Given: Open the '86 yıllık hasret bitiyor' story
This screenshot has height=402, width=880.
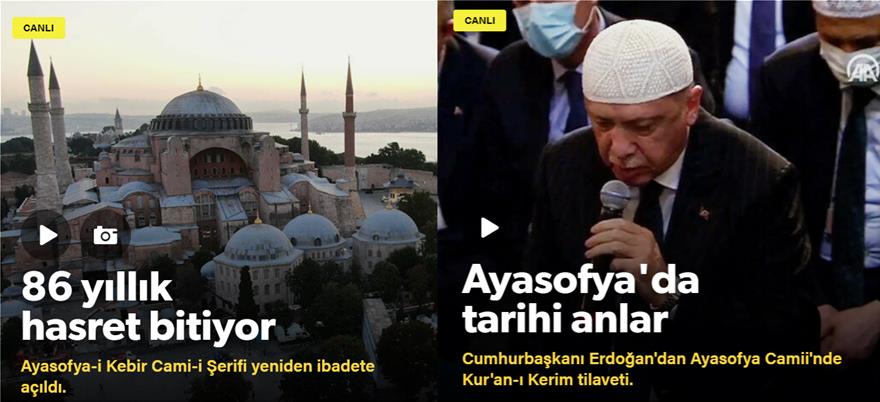Looking at the screenshot, I should 148,308.
